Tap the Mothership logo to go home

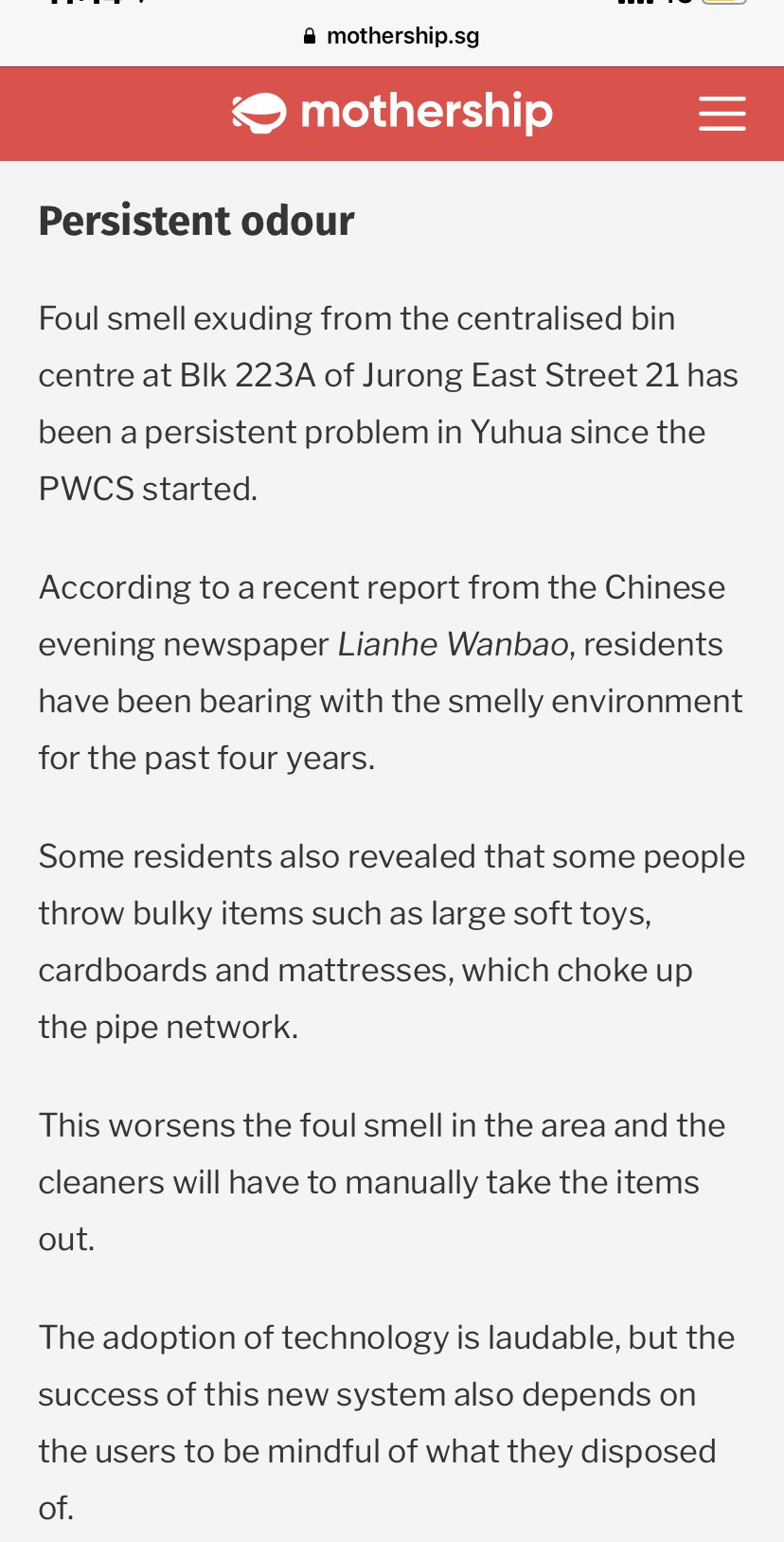pyautogui.click(x=392, y=113)
